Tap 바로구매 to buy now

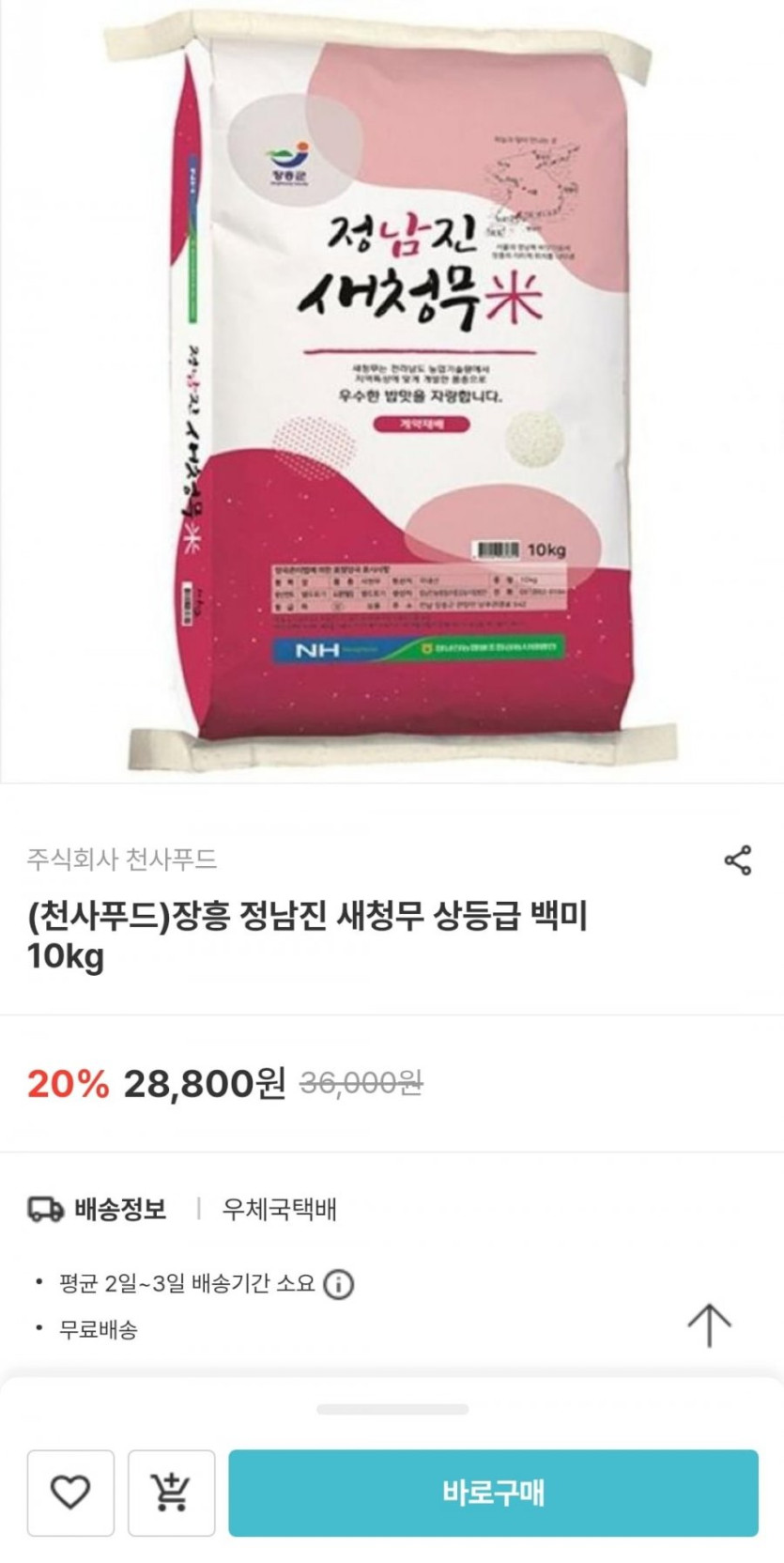[x=493, y=1493]
